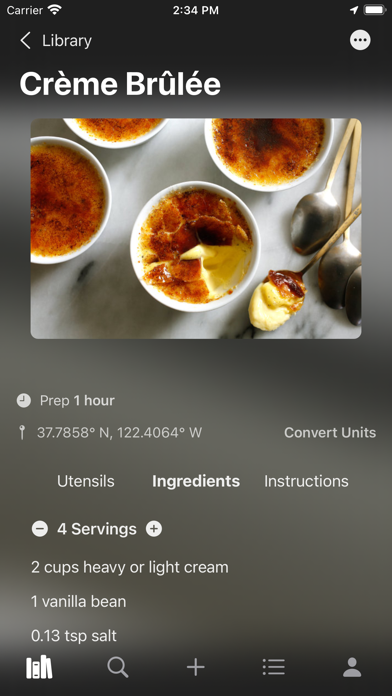Open the Crème Brûlée recipe photo
The image size is (392, 696).
click(x=196, y=229)
